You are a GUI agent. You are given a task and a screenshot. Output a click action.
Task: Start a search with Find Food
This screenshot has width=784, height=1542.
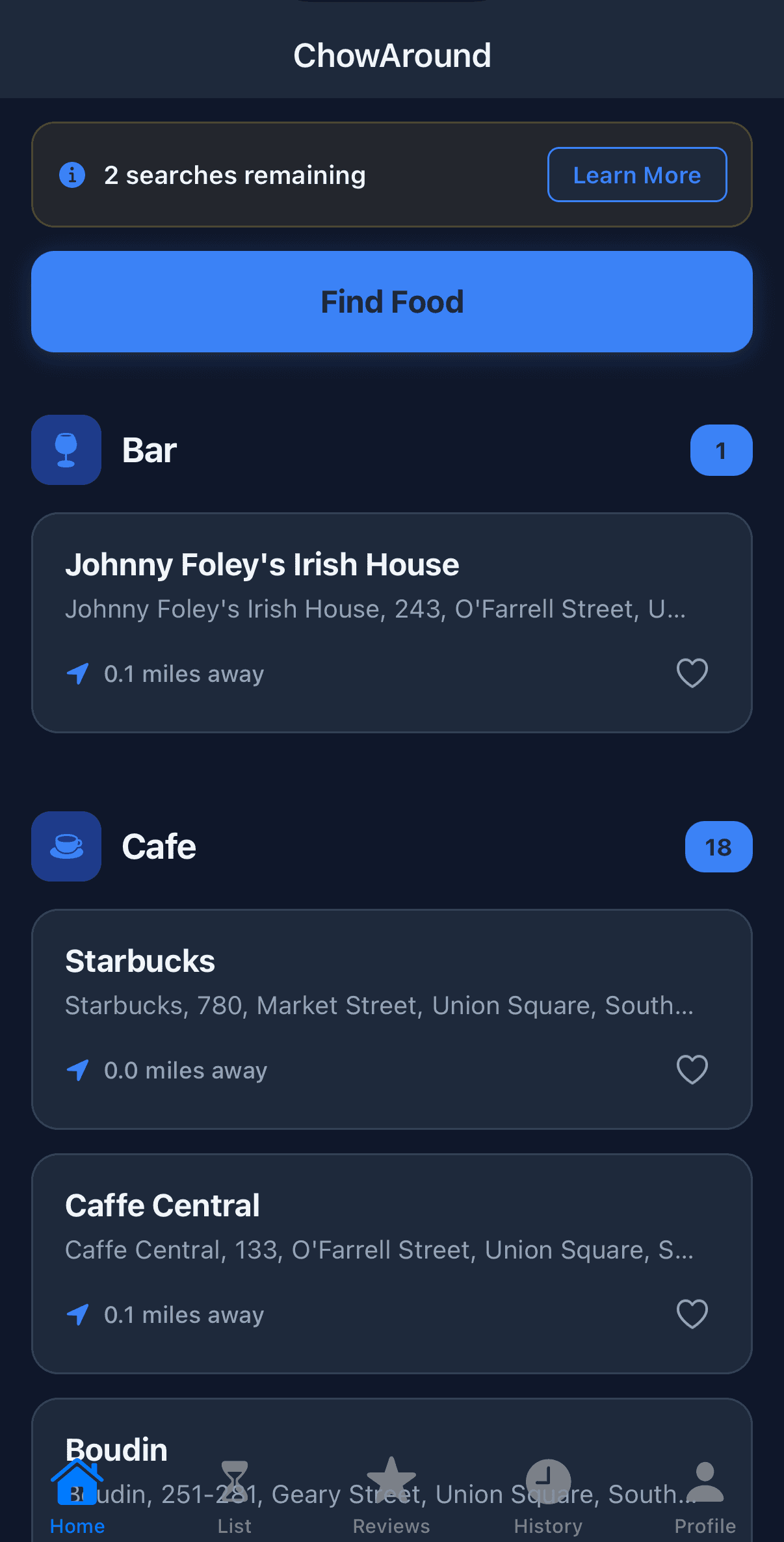[x=392, y=302]
